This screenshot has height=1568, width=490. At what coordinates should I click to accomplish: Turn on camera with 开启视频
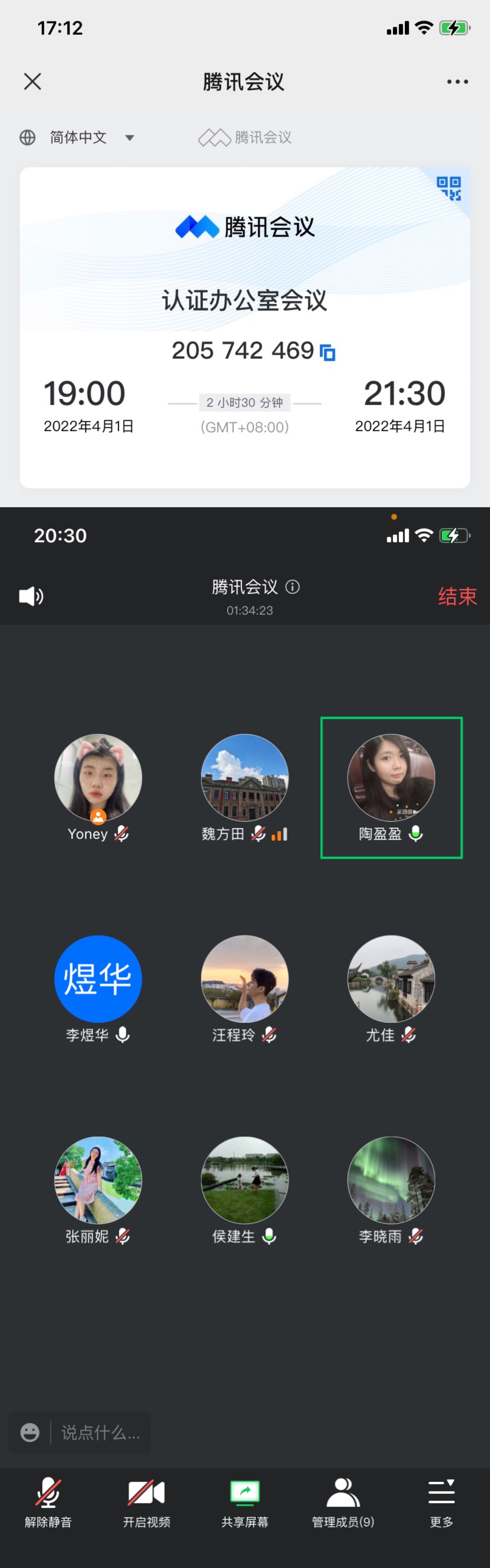tap(146, 1501)
